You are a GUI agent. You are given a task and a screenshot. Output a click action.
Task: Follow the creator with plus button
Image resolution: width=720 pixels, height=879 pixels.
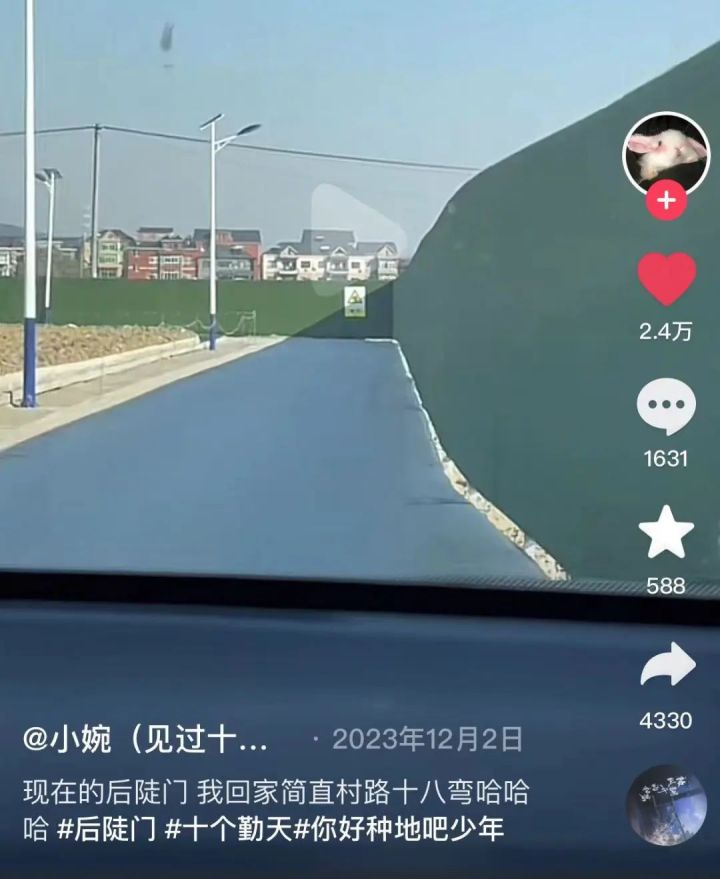coord(666,201)
